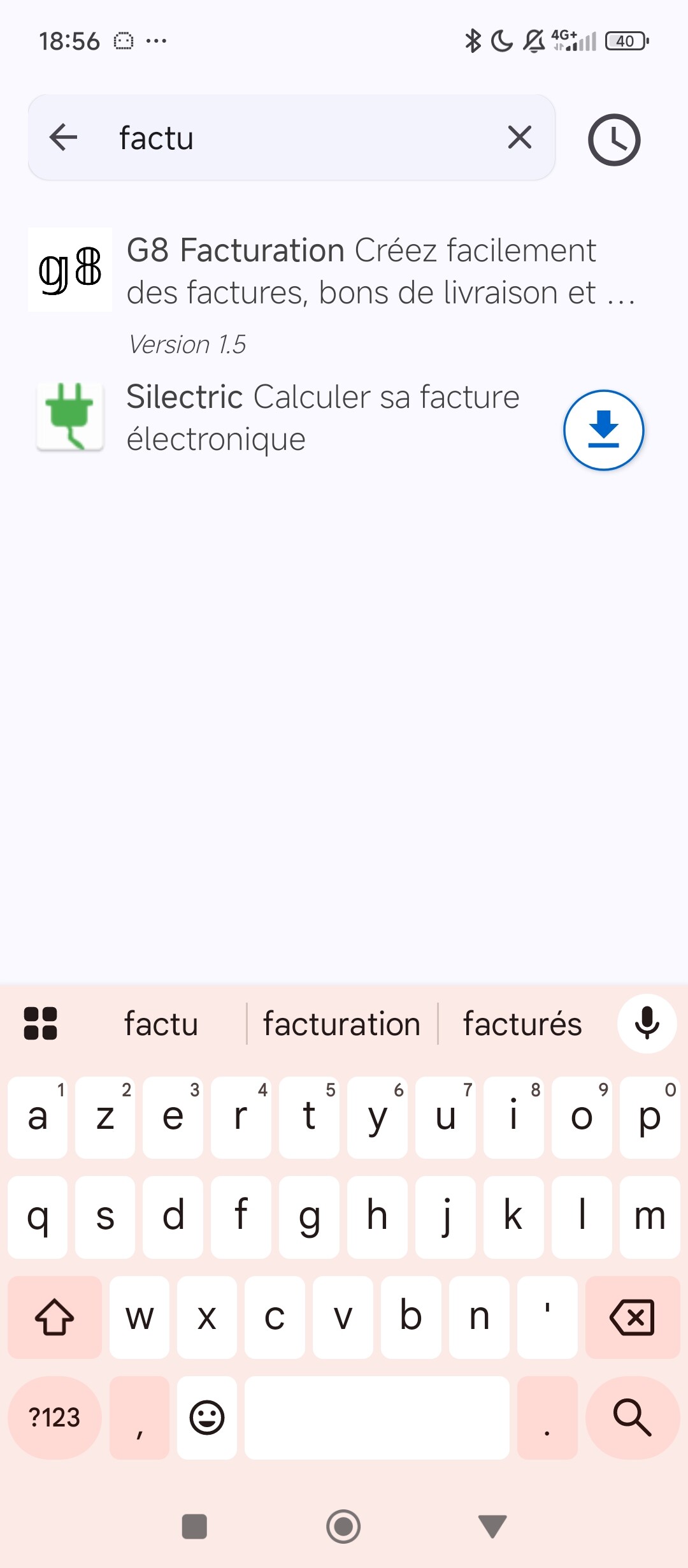Image resolution: width=688 pixels, height=1568 pixels.
Task: Switch the keyboard to ?123 symbols
Action: click(54, 1418)
